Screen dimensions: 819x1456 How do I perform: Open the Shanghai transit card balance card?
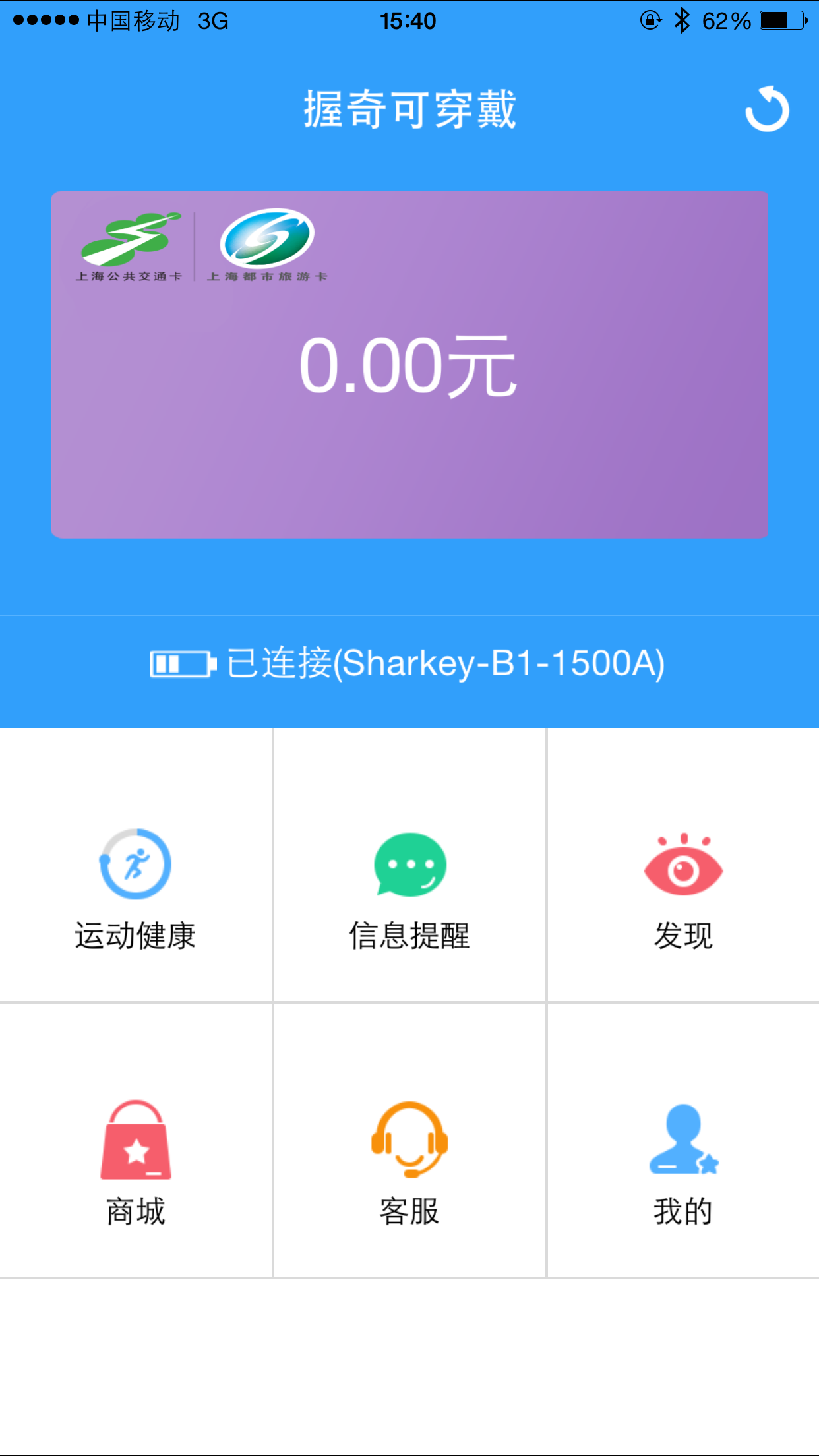(409, 364)
